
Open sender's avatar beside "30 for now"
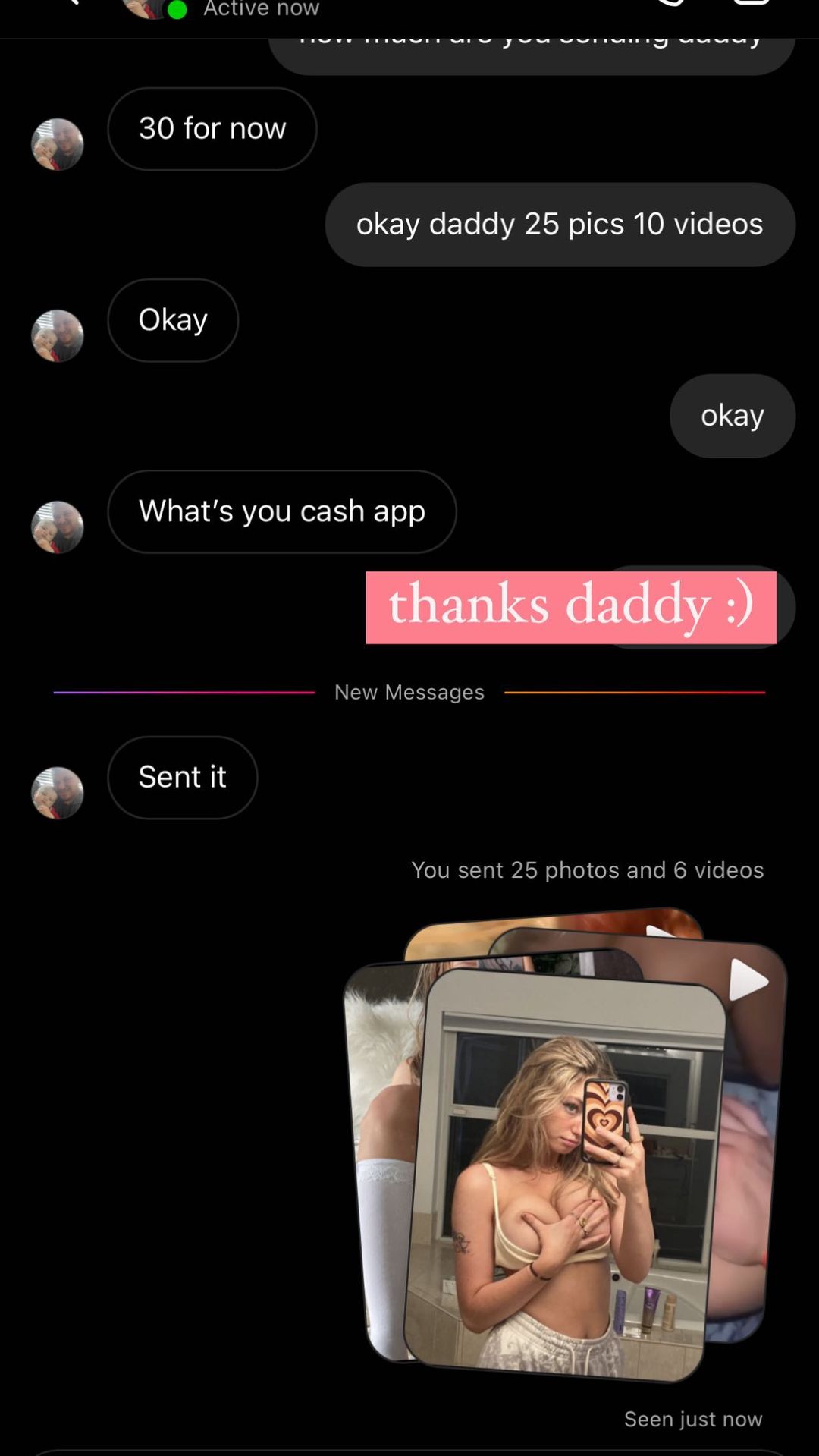coord(57,144)
